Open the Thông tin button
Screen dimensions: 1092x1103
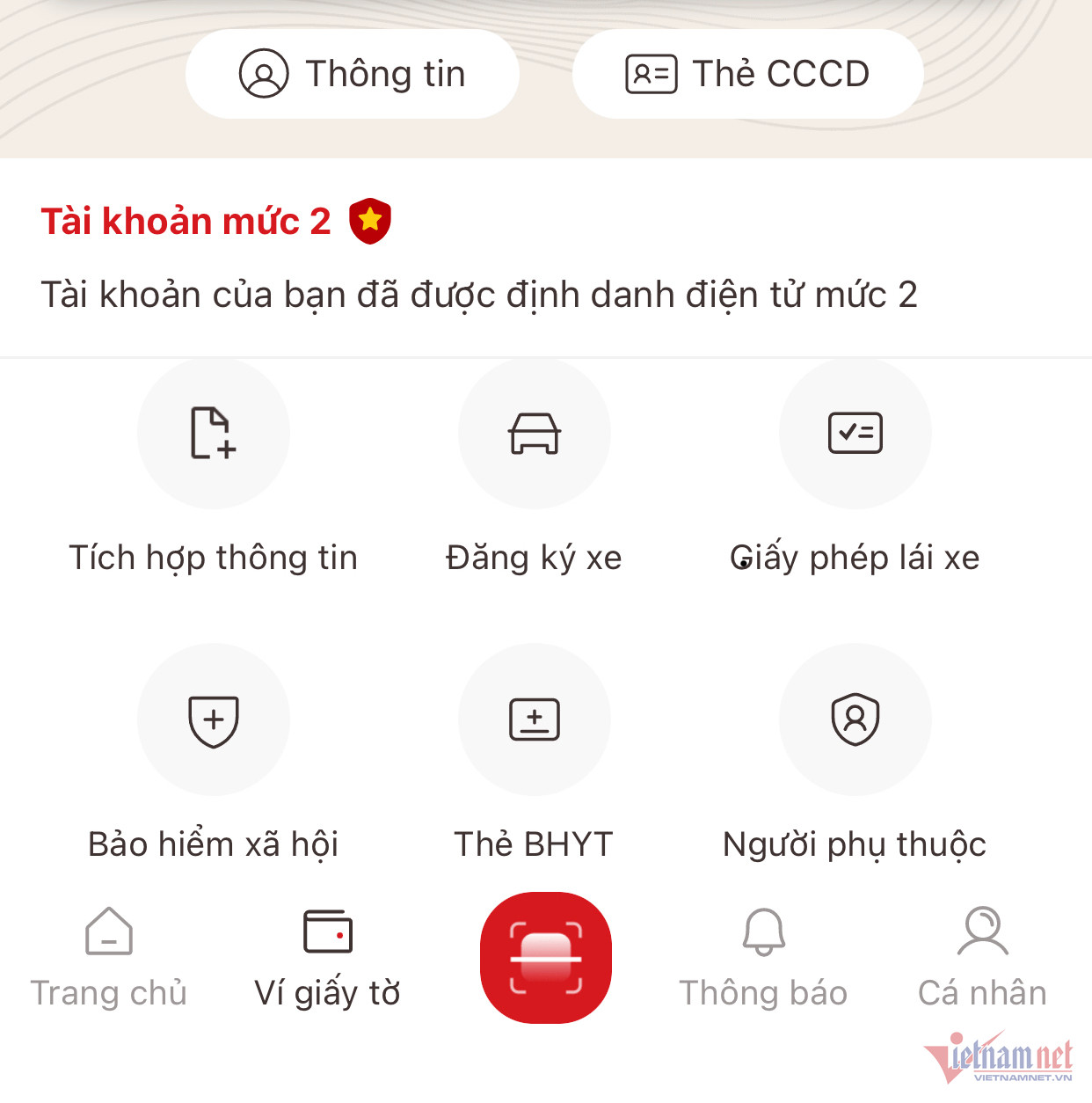click(352, 74)
